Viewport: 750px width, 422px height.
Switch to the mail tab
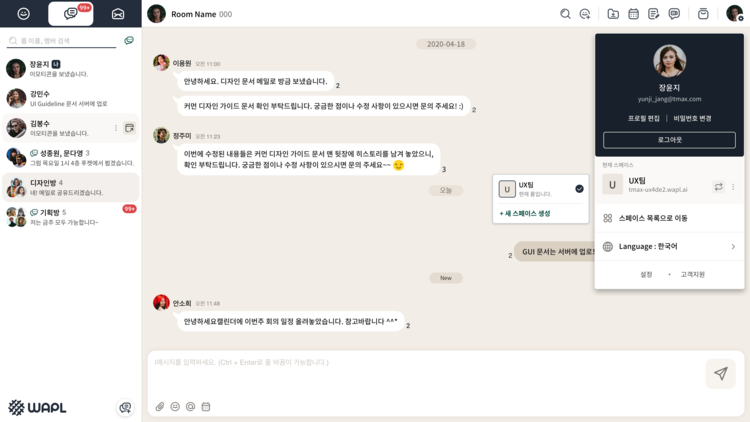[118, 14]
